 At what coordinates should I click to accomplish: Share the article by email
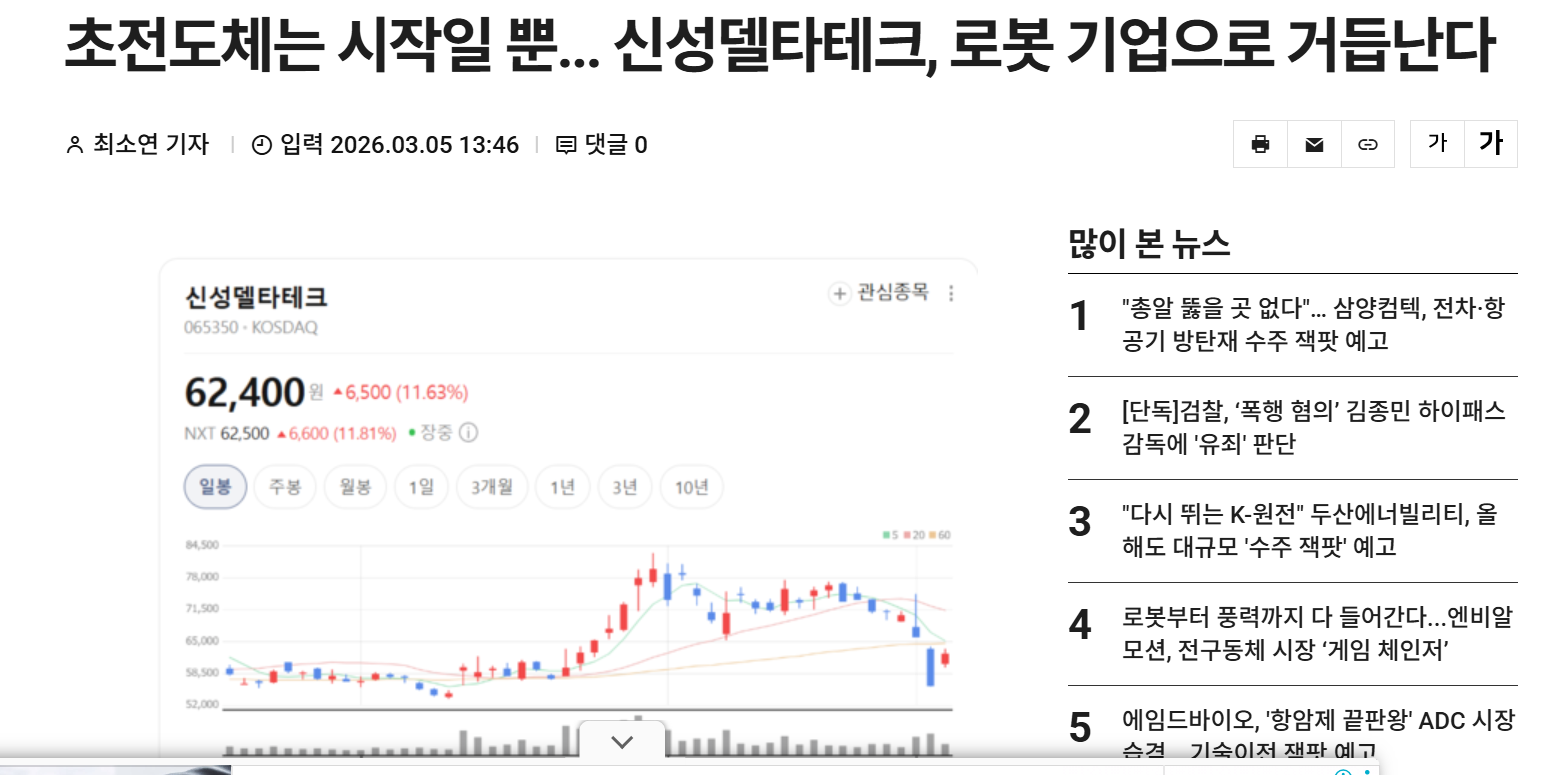tap(1314, 145)
